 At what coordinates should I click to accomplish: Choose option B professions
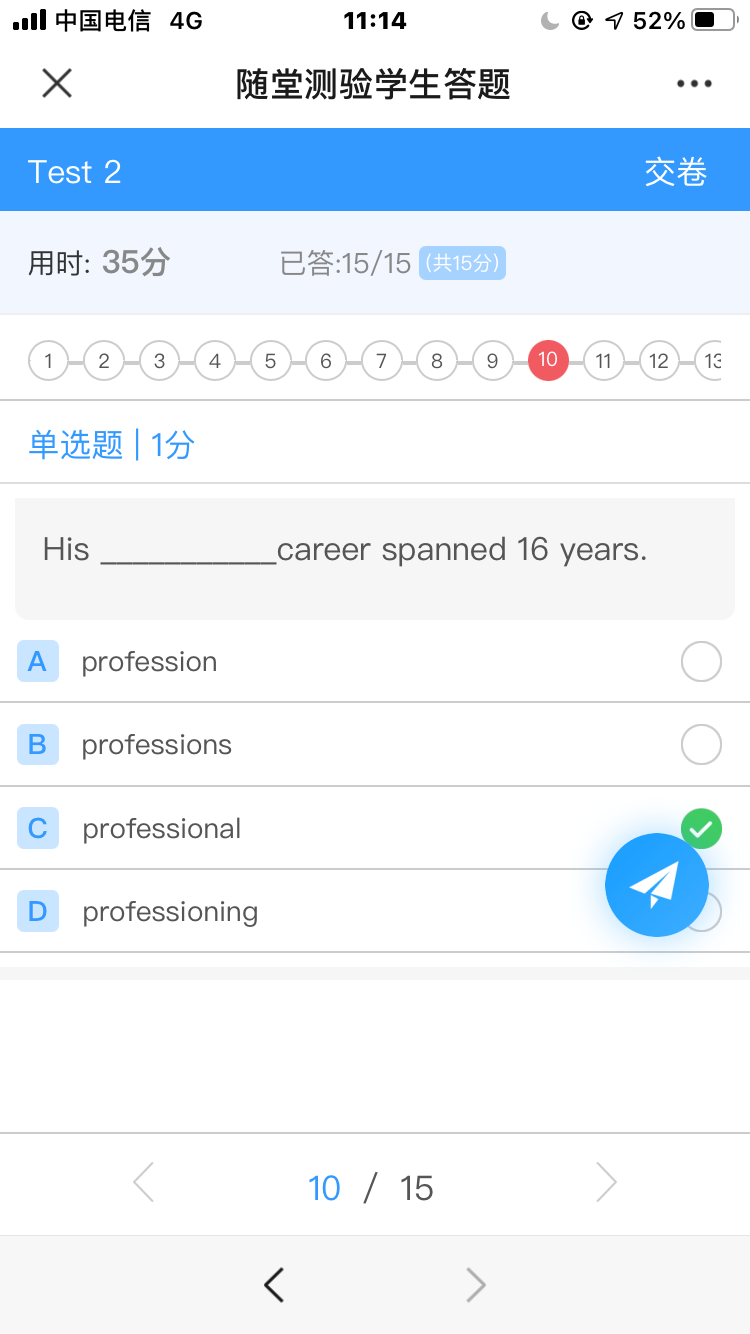[x=375, y=744]
